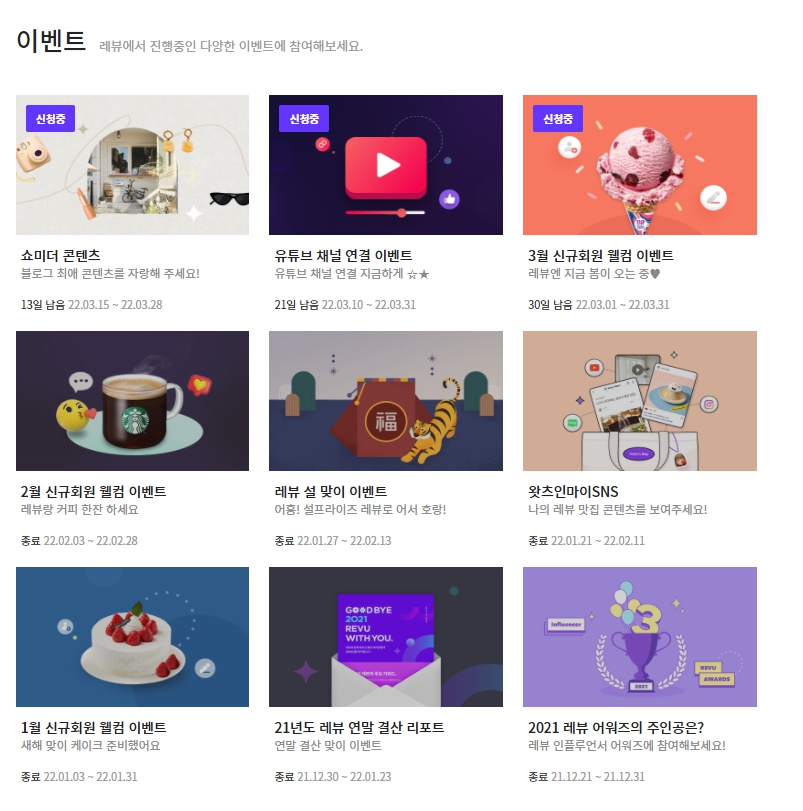The width and height of the screenshot is (803, 811).
Task: Click the link icon on the 유튜브 채널 연결 badge
Action: tap(322, 144)
